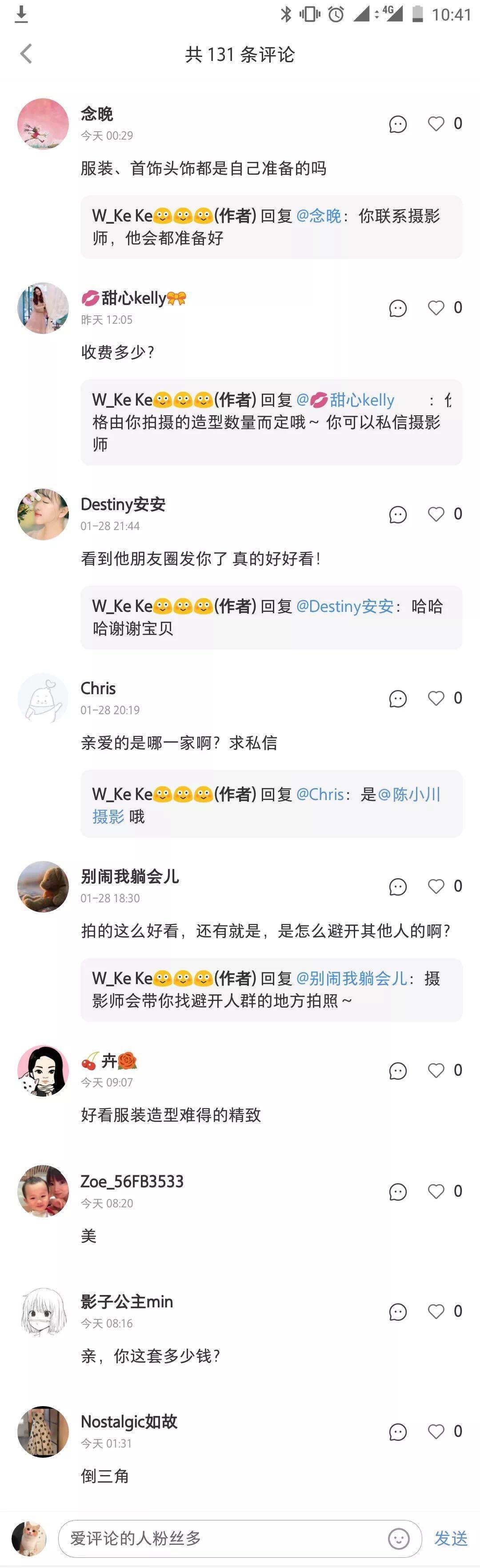
Task: Like 念晚's comment
Action: 436,124
